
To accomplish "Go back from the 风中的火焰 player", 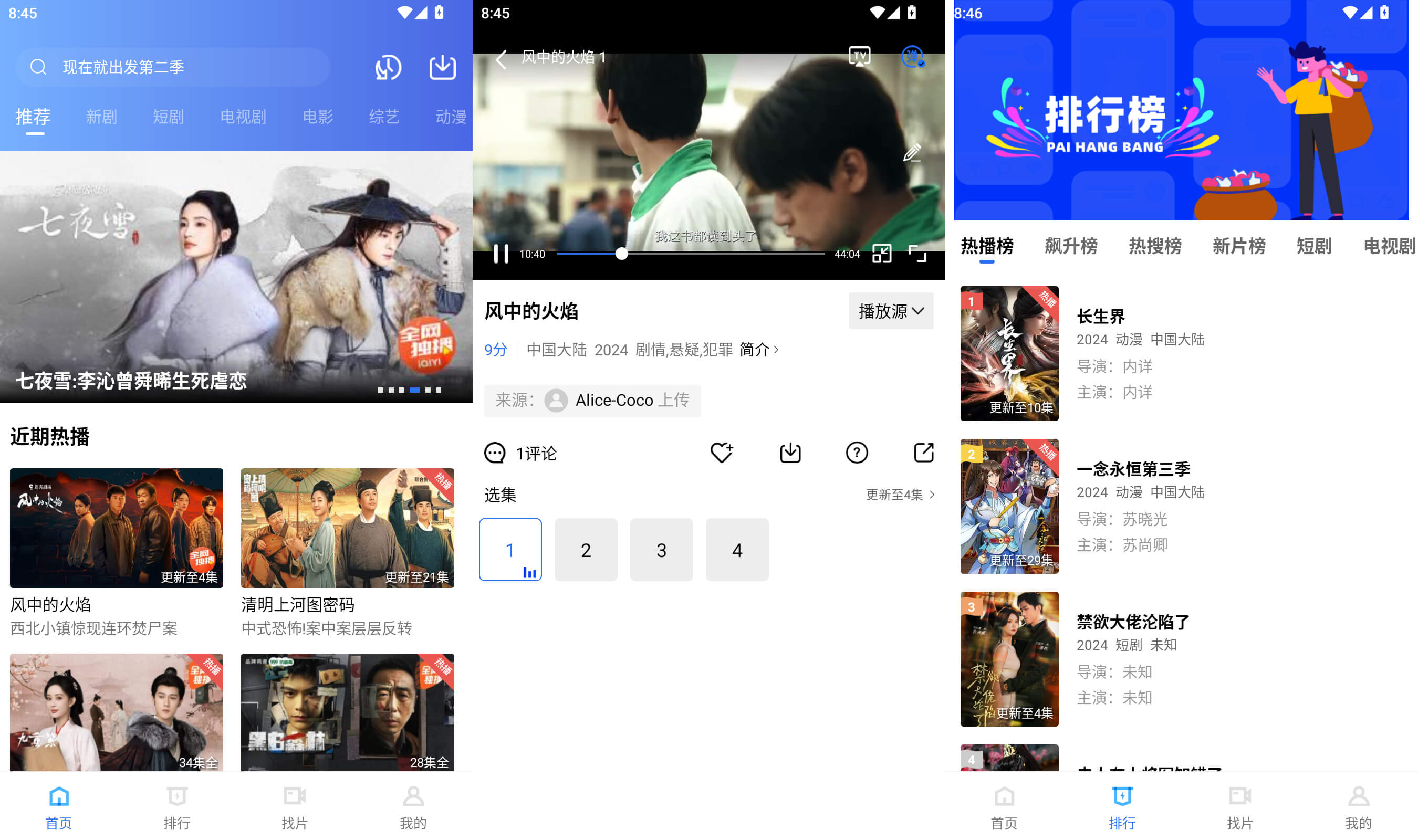I will [501, 59].
